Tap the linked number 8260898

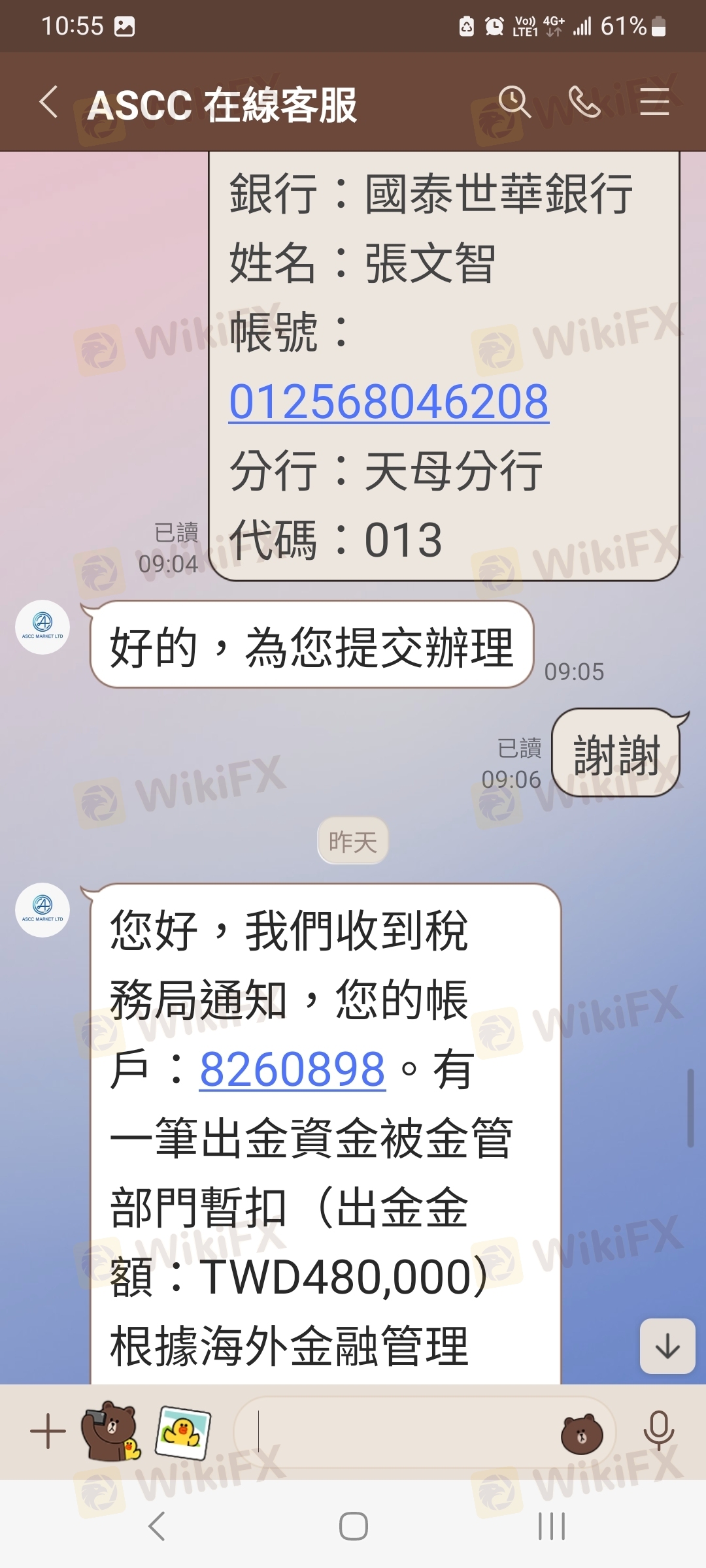292,1070
